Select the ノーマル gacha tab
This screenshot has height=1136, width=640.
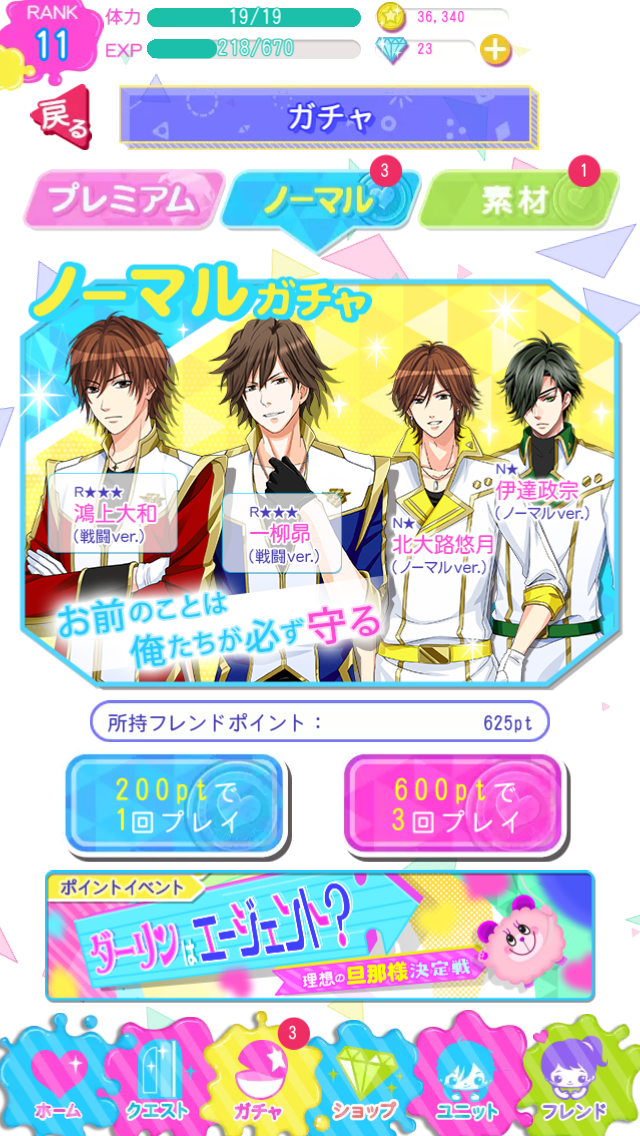tap(319, 200)
